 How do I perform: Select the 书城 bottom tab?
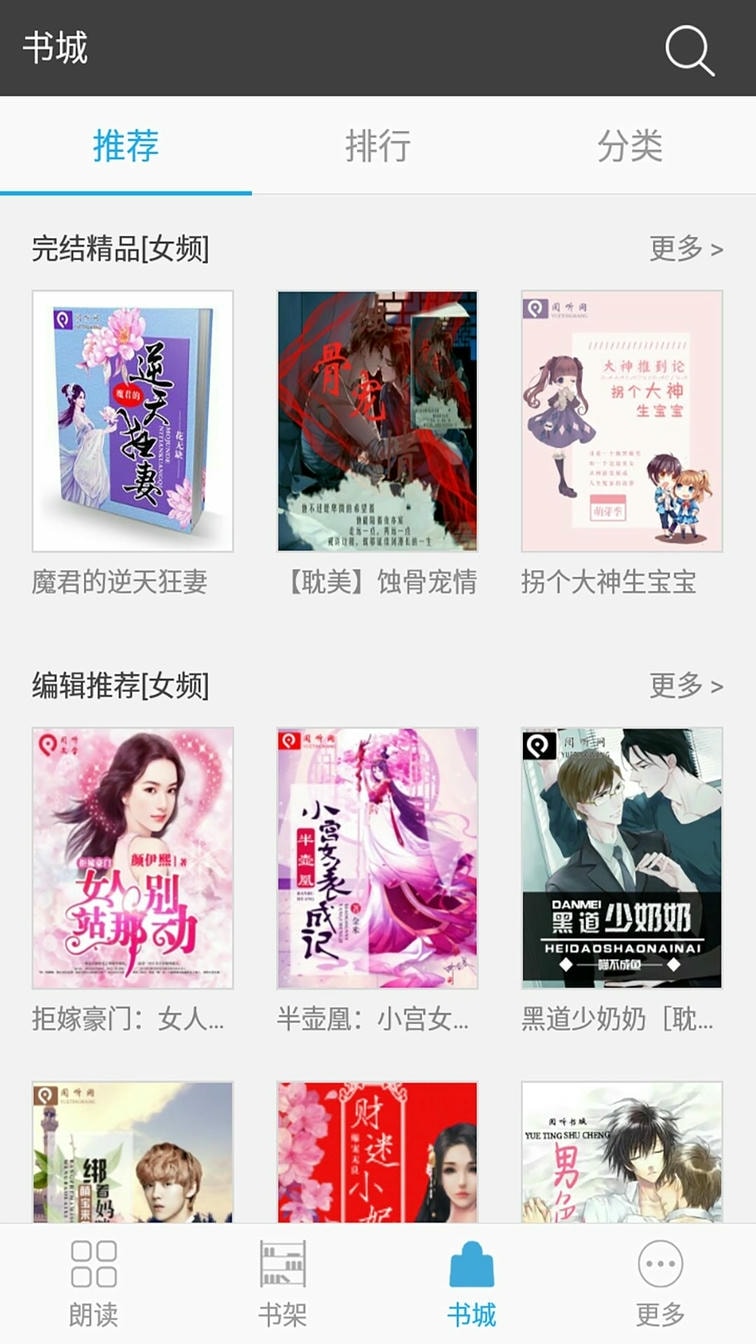(x=472, y=1283)
